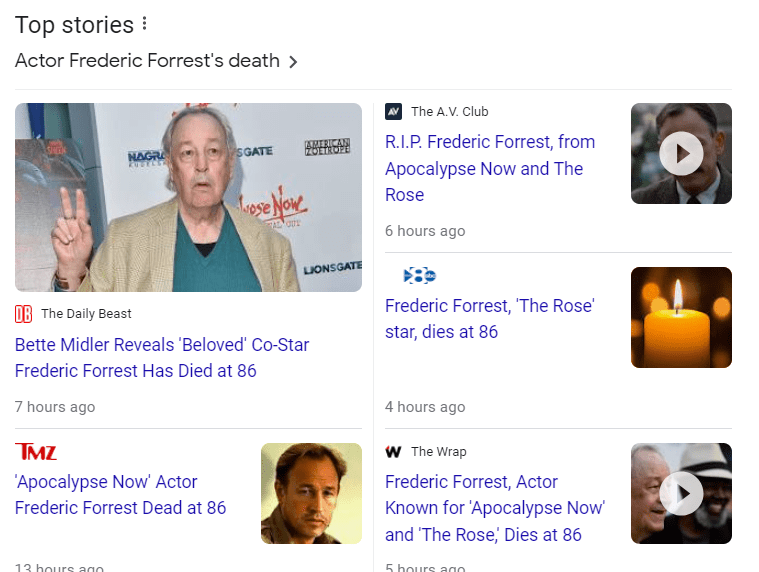Screen dimensions: 759x572
Task: Open the Top stories overflow menu
Action: (x=145, y=24)
